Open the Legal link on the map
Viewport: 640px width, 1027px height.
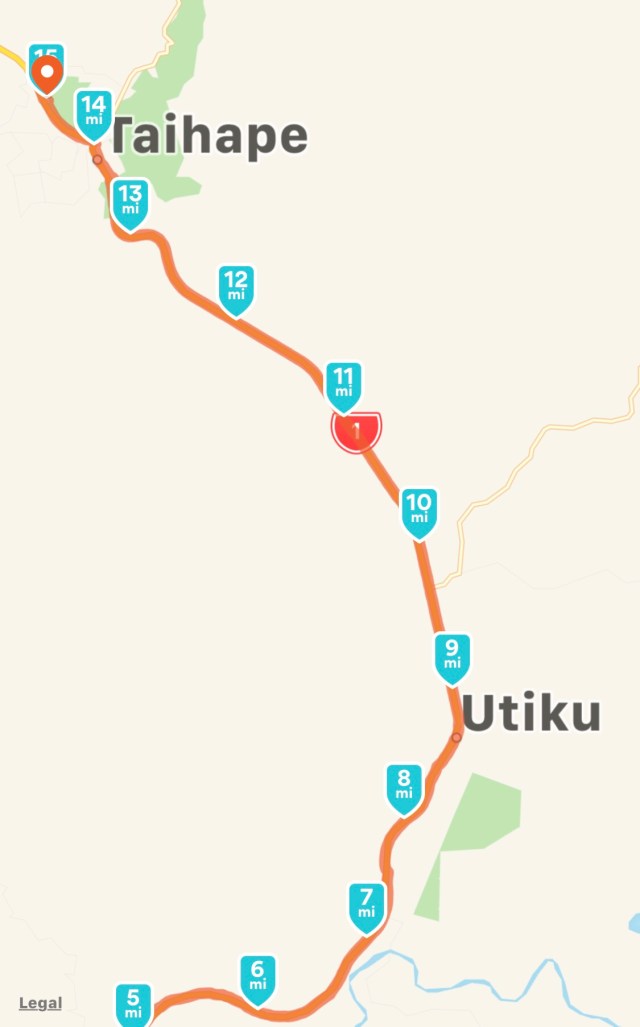40,1003
